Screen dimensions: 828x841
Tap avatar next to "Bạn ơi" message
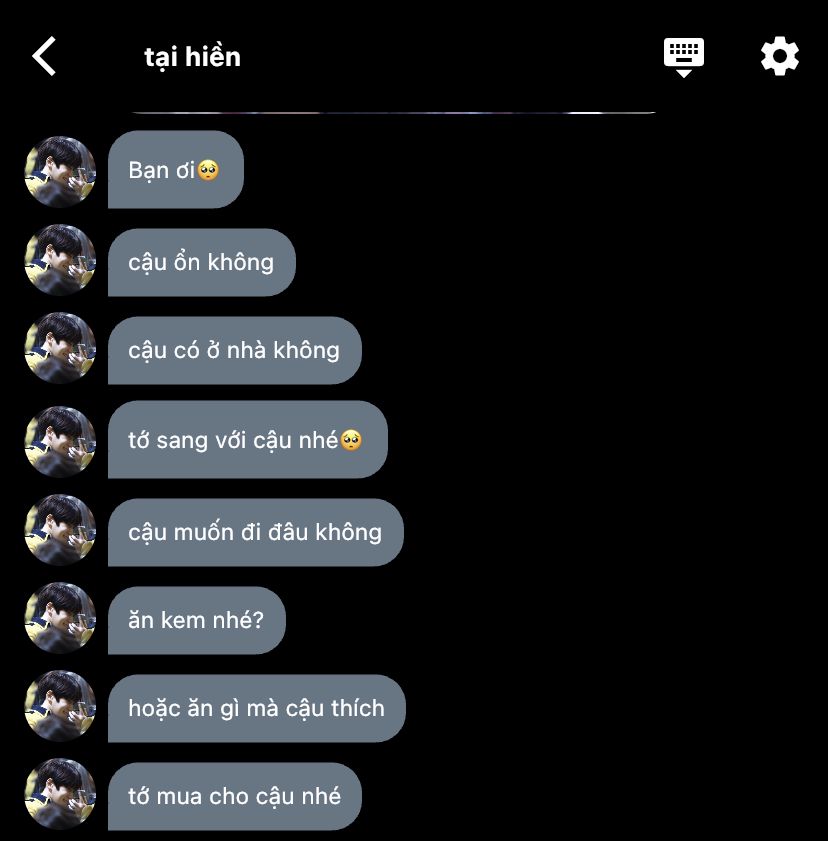(x=60, y=171)
